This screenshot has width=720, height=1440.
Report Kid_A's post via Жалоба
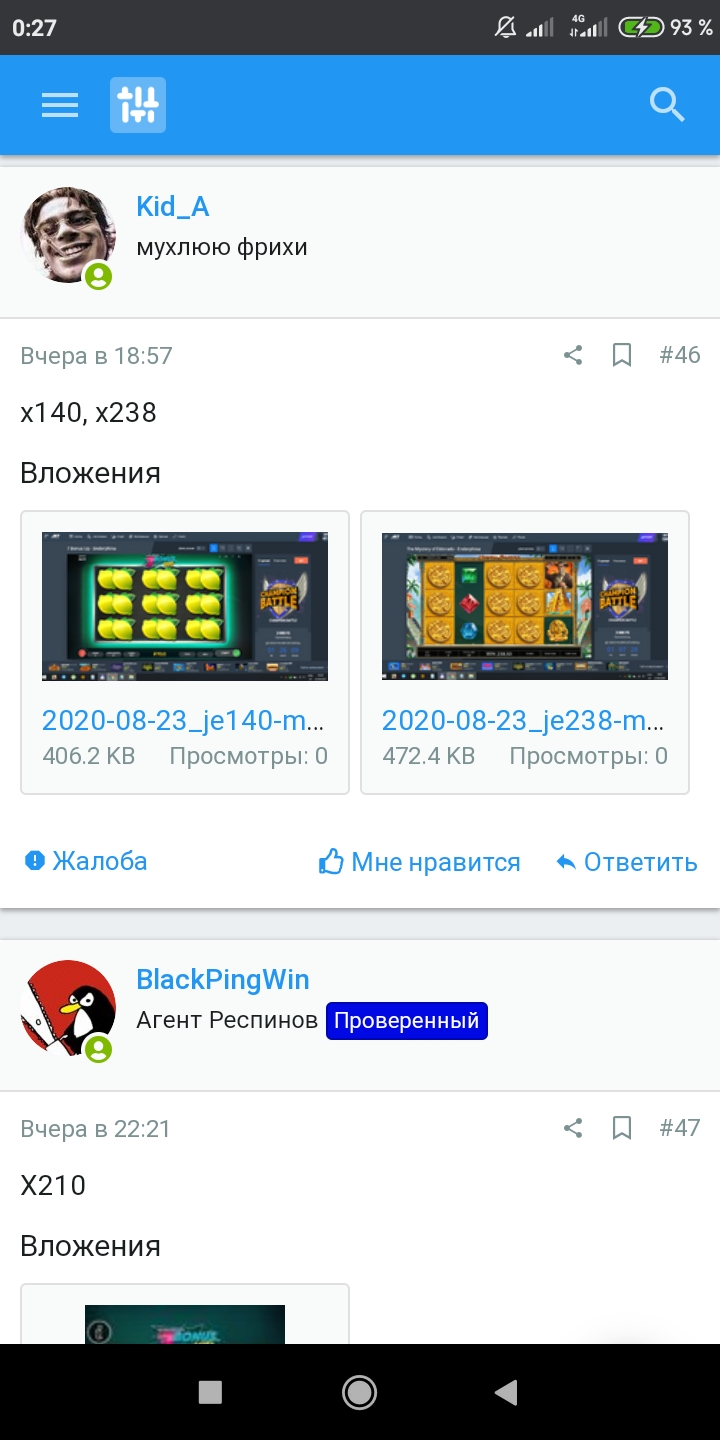tap(85, 861)
